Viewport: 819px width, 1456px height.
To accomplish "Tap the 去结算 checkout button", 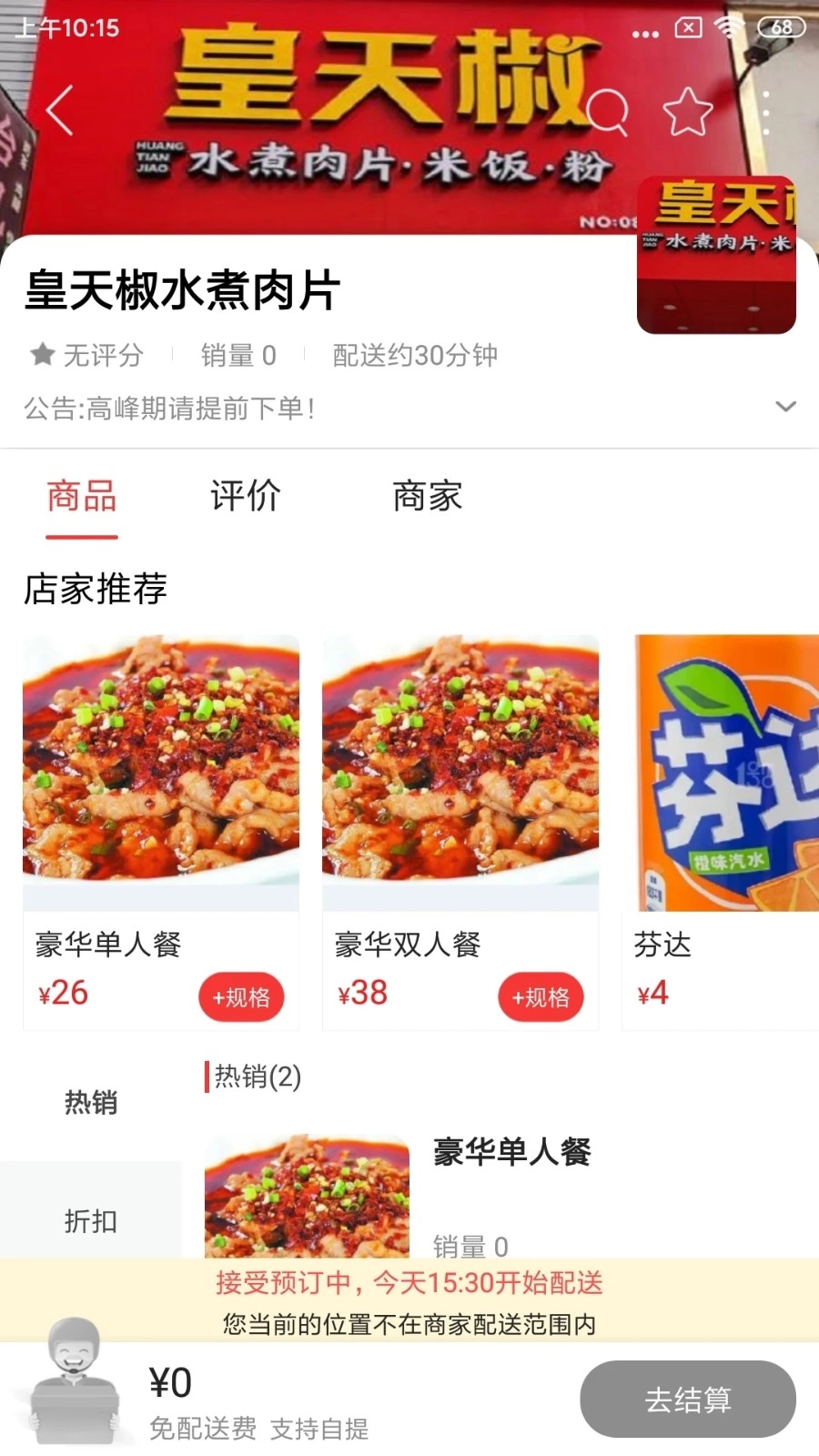I will (x=687, y=1400).
